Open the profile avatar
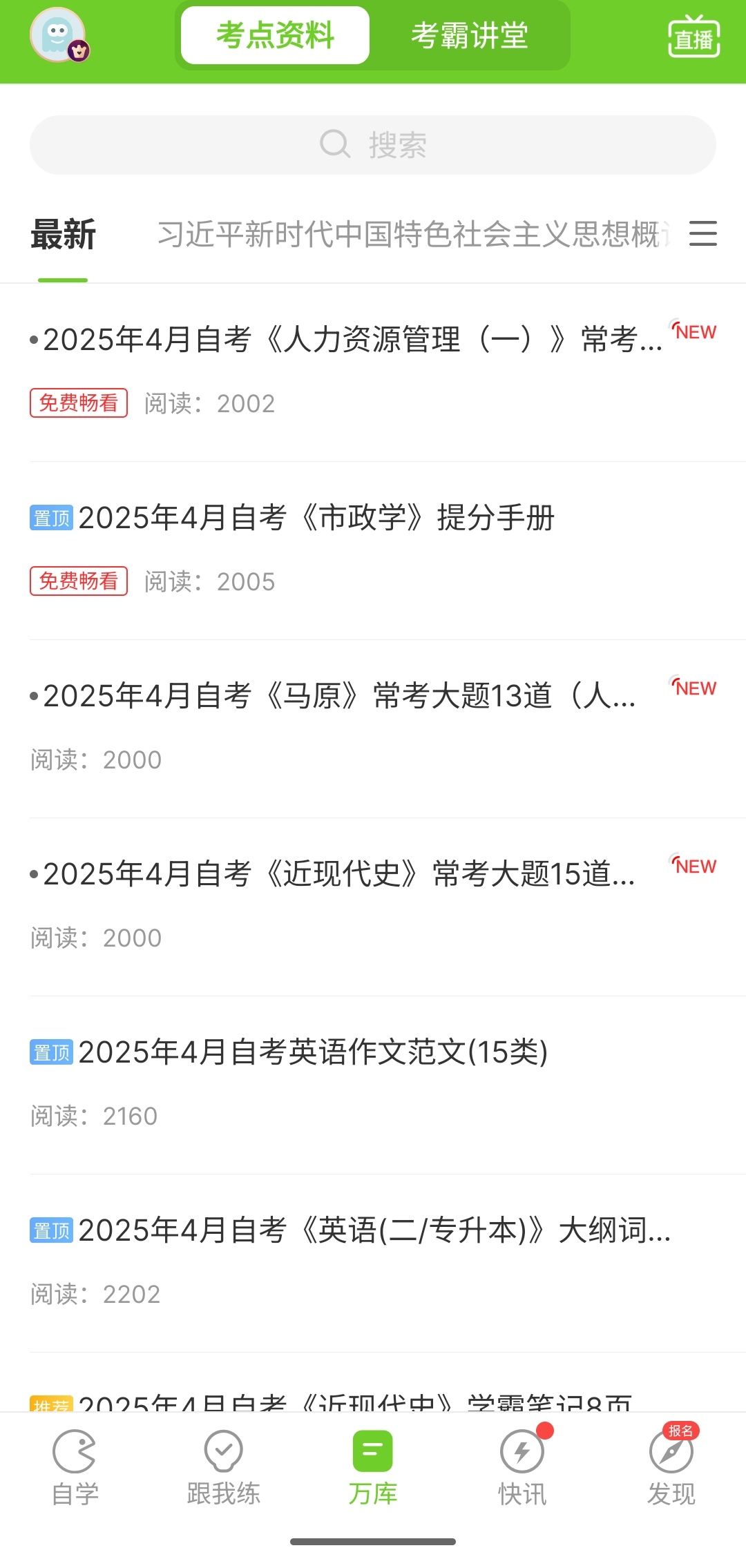The height and width of the screenshot is (1568, 746). [58, 35]
